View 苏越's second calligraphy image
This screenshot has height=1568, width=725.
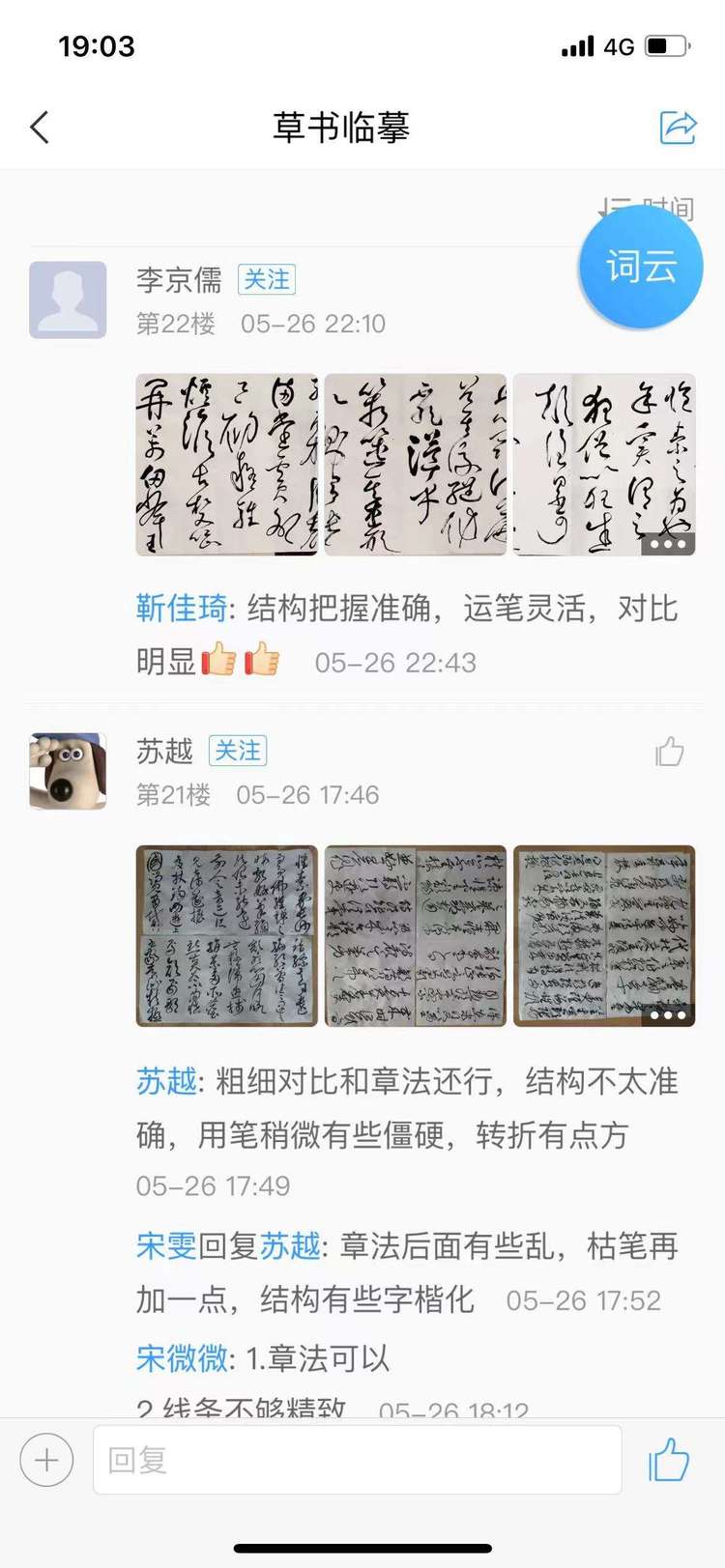(415, 935)
